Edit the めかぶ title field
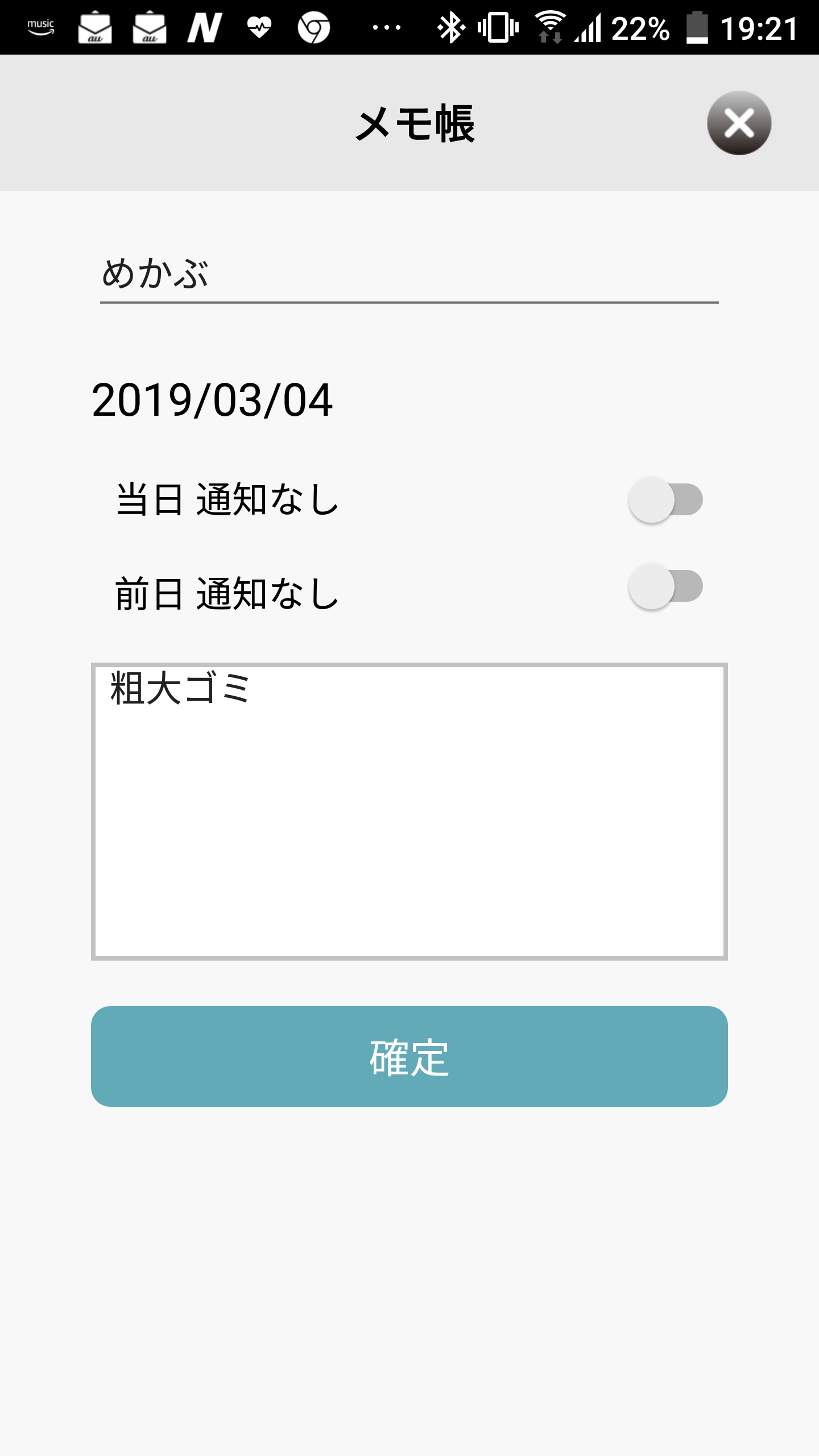 [409, 274]
